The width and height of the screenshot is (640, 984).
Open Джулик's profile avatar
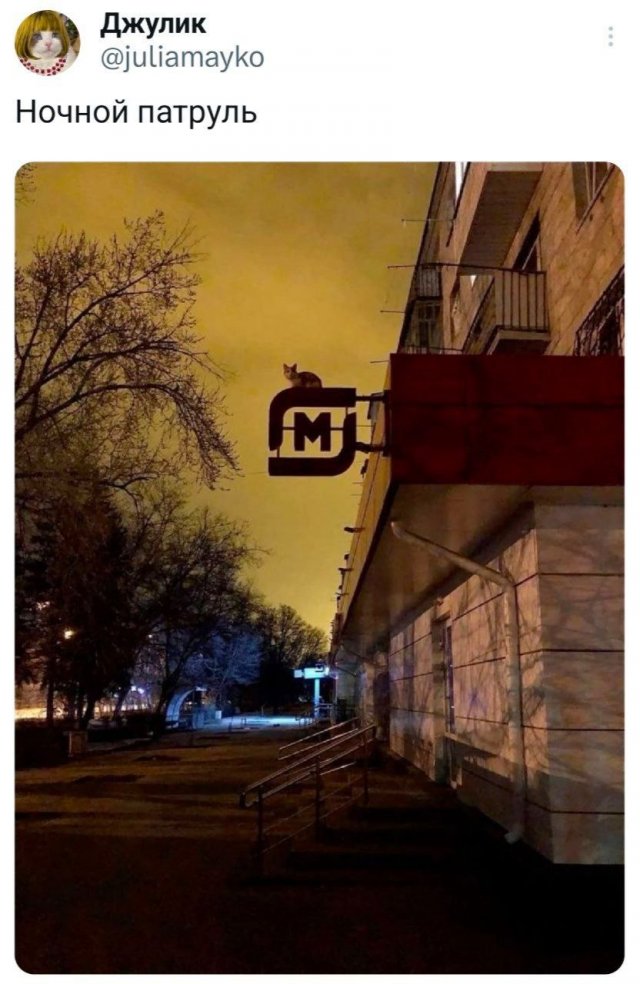(x=47, y=43)
